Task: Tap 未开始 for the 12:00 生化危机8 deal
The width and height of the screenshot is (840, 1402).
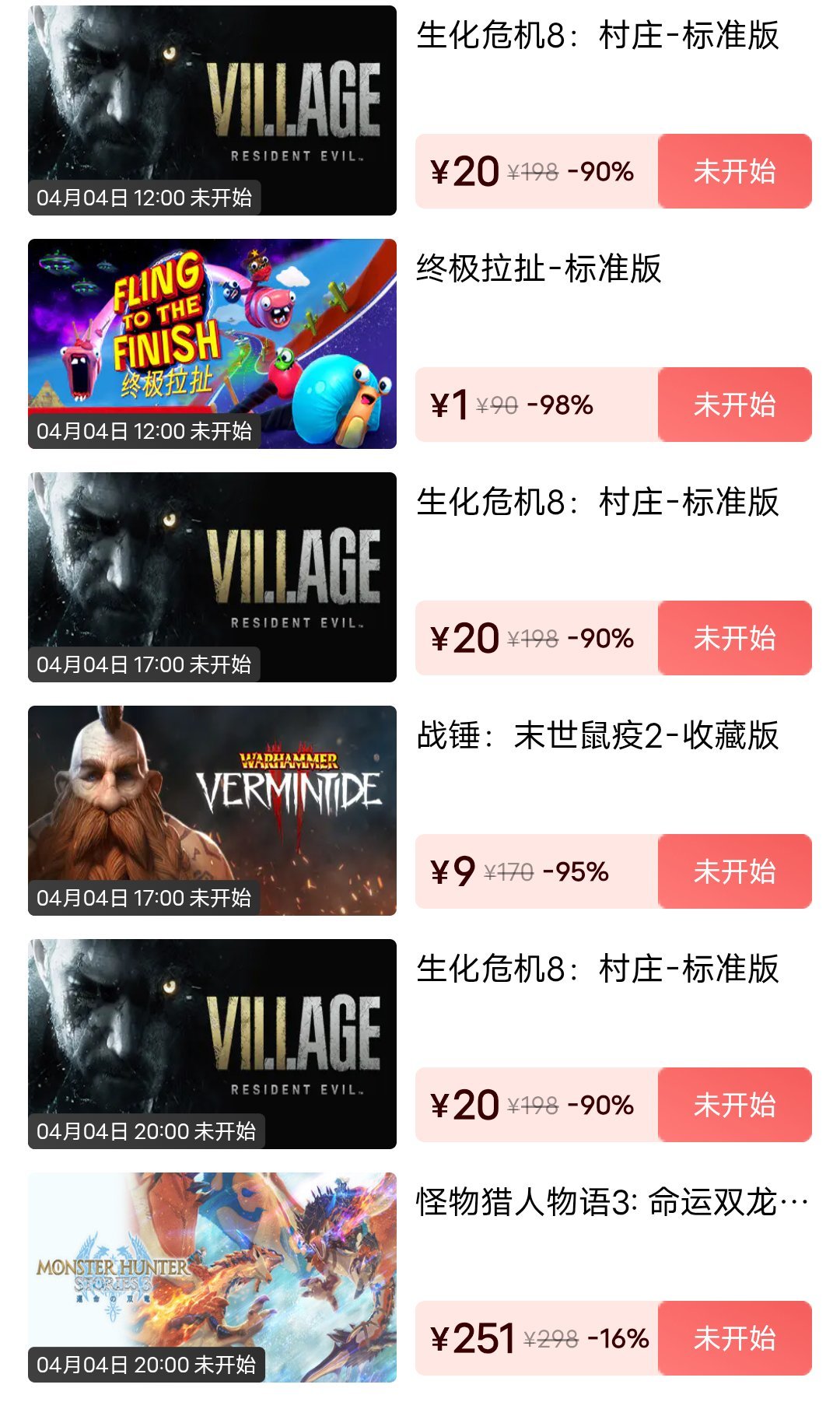Action: [734, 171]
